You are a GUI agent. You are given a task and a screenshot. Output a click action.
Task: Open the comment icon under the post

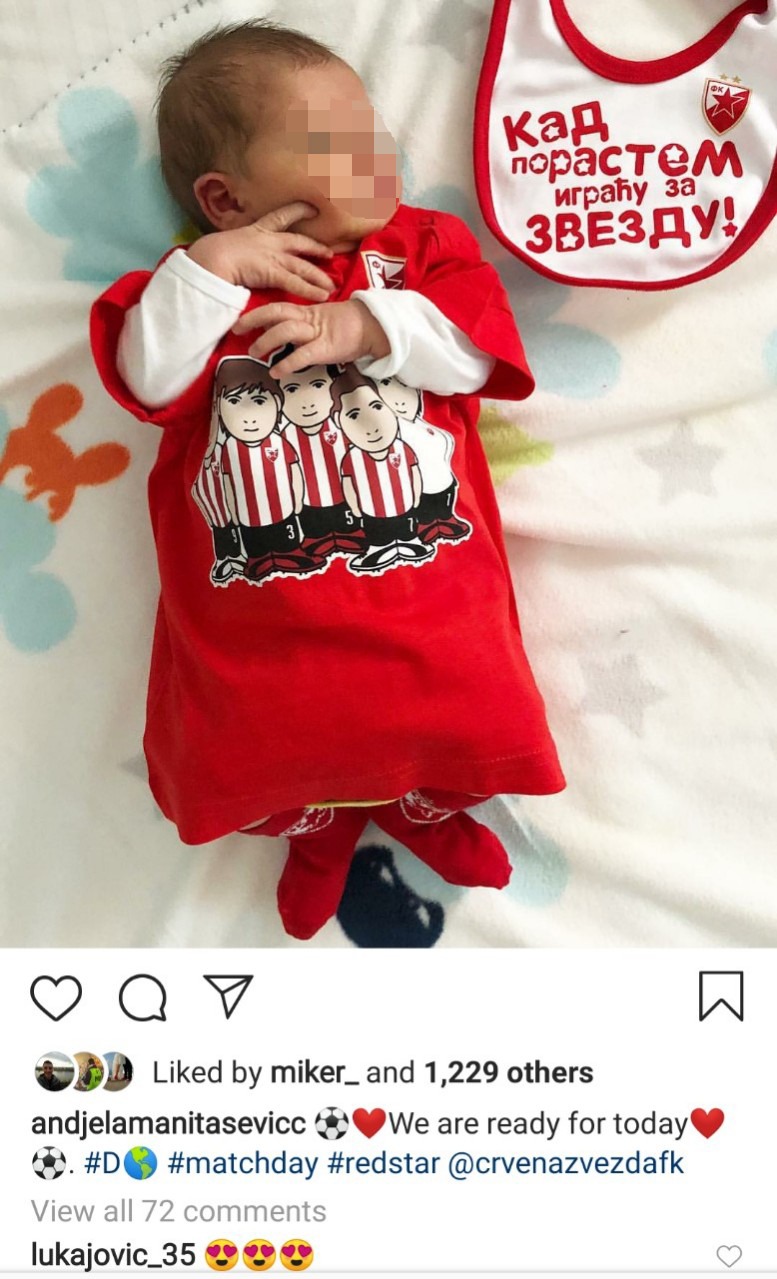click(x=142, y=997)
